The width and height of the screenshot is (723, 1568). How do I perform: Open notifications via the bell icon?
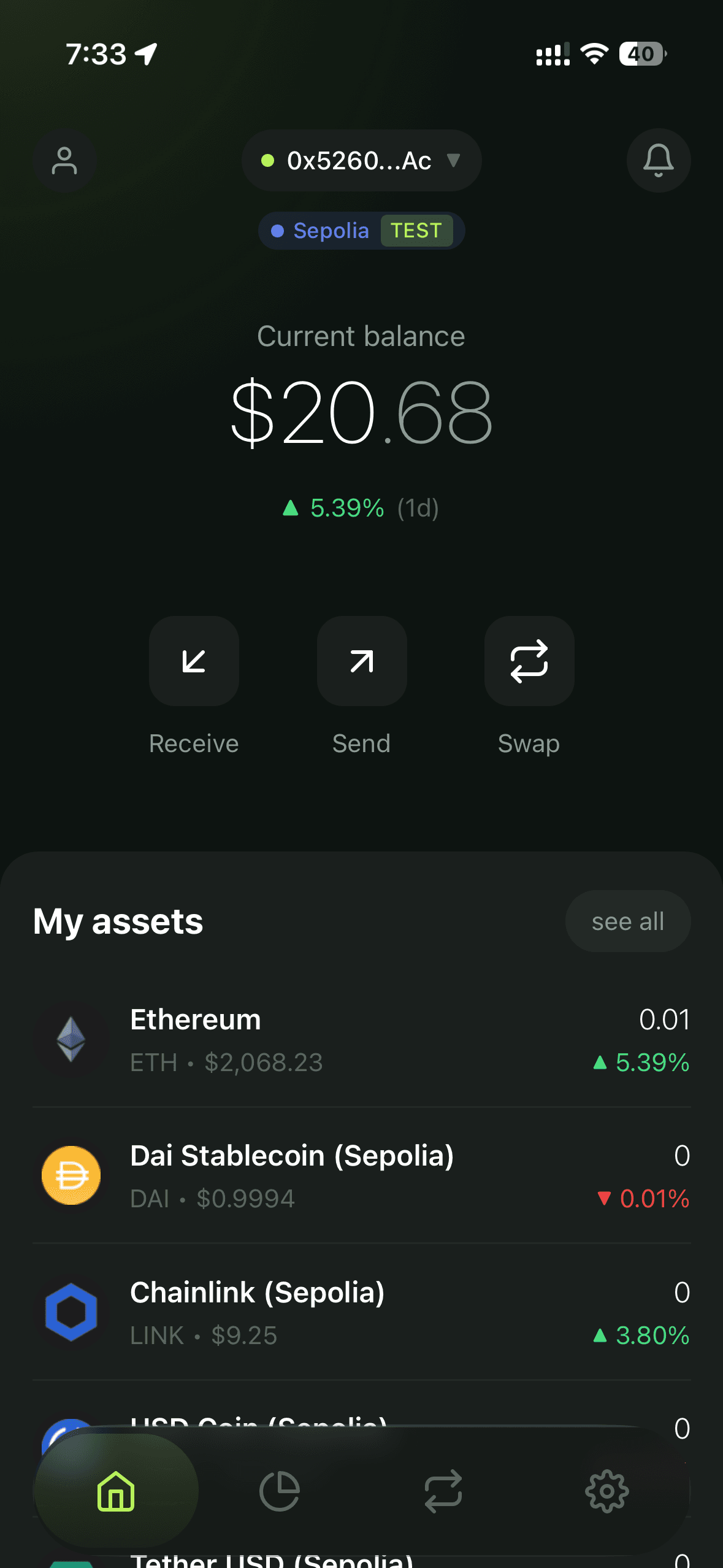[658, 161]
